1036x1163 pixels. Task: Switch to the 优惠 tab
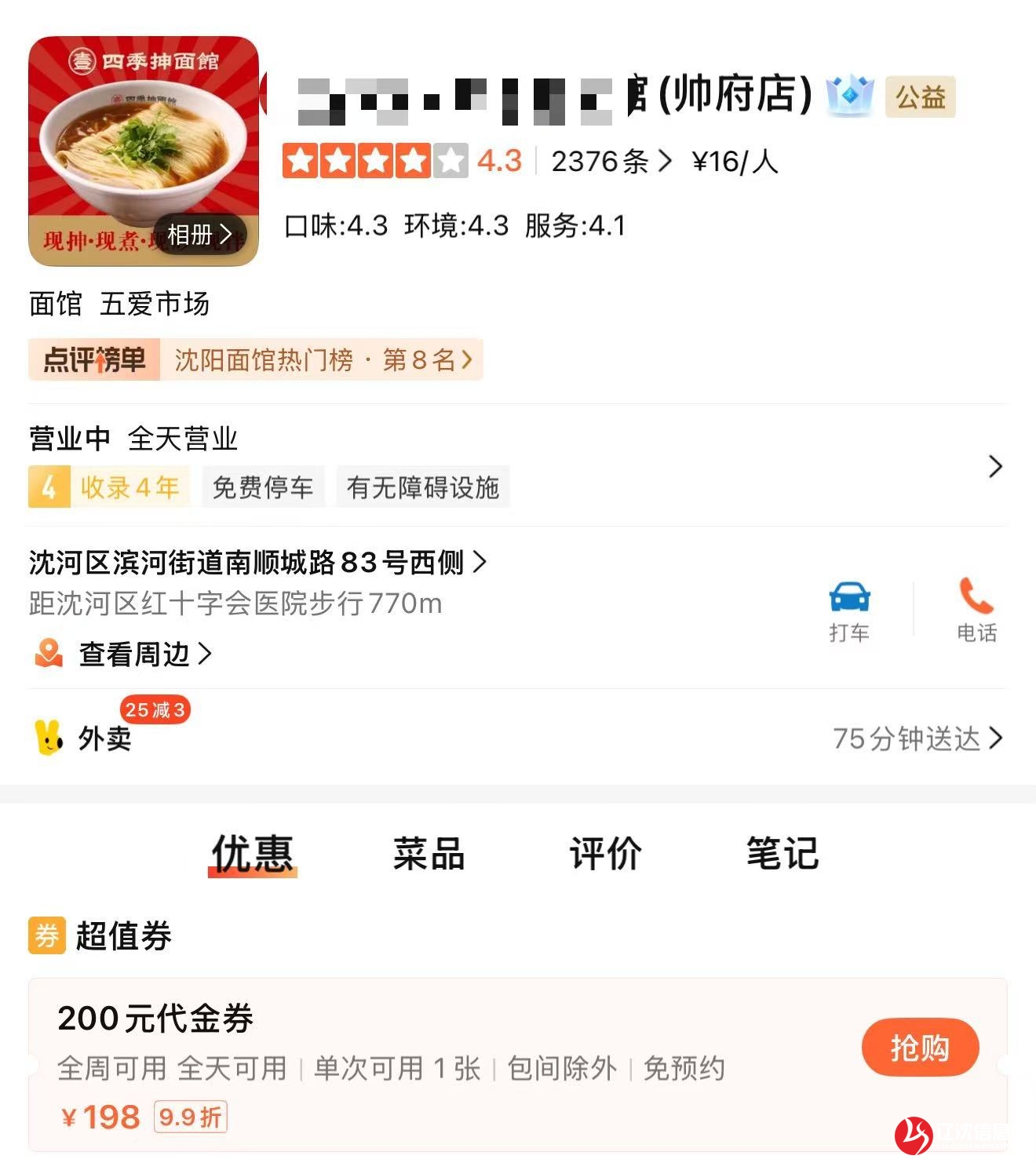pos(252,853)
